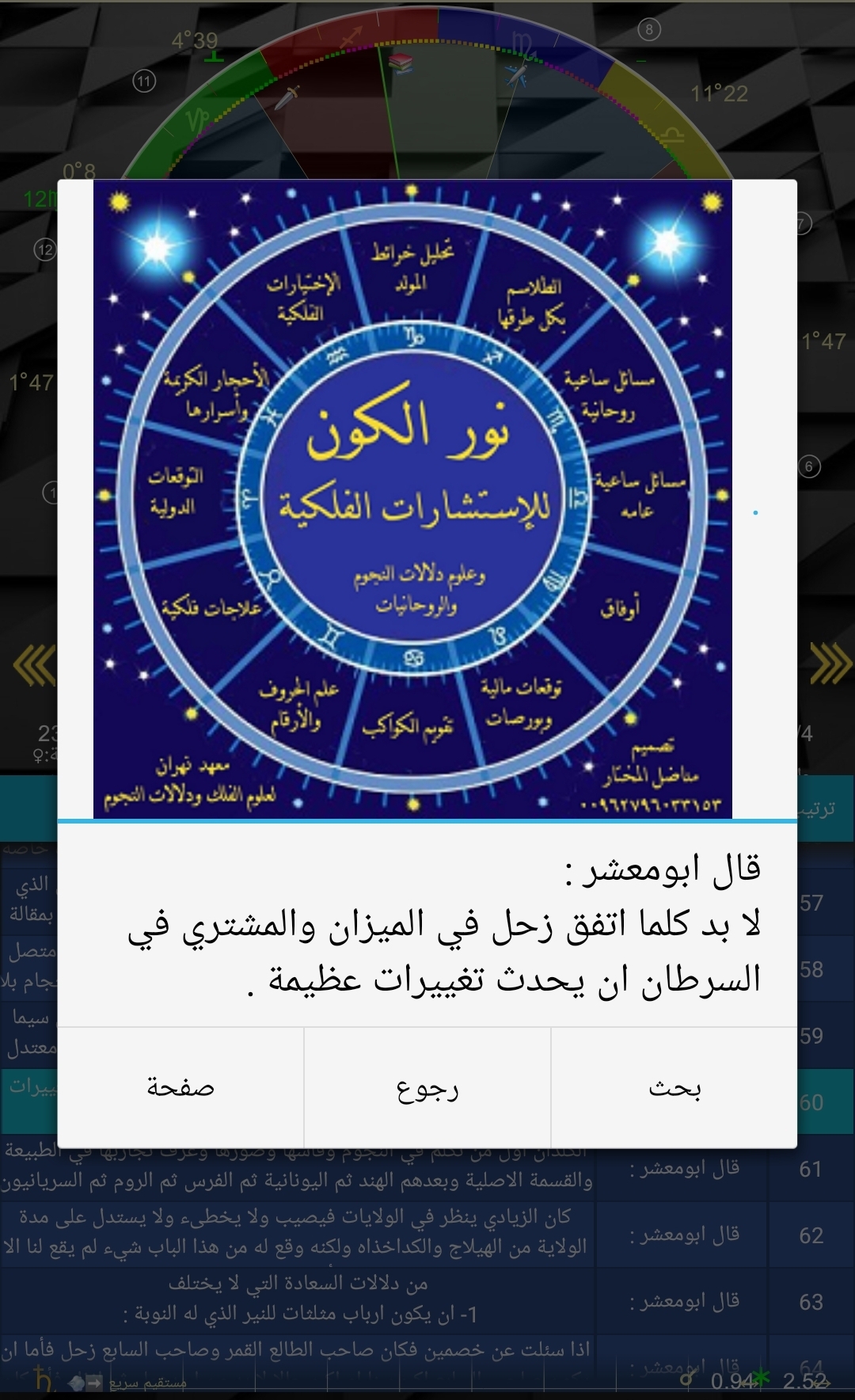Go to next with the right double arrow

[829, 664]
